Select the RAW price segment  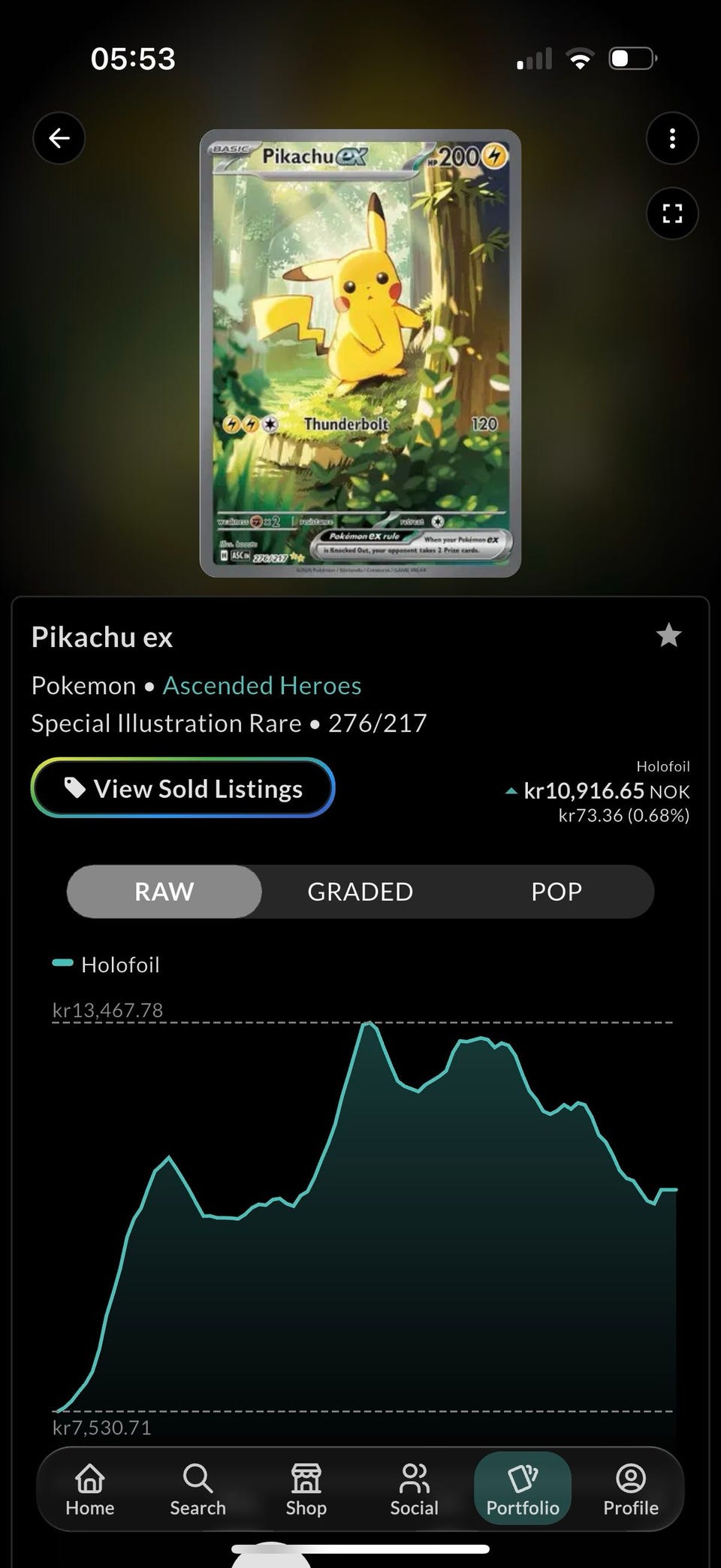point(164,891)
